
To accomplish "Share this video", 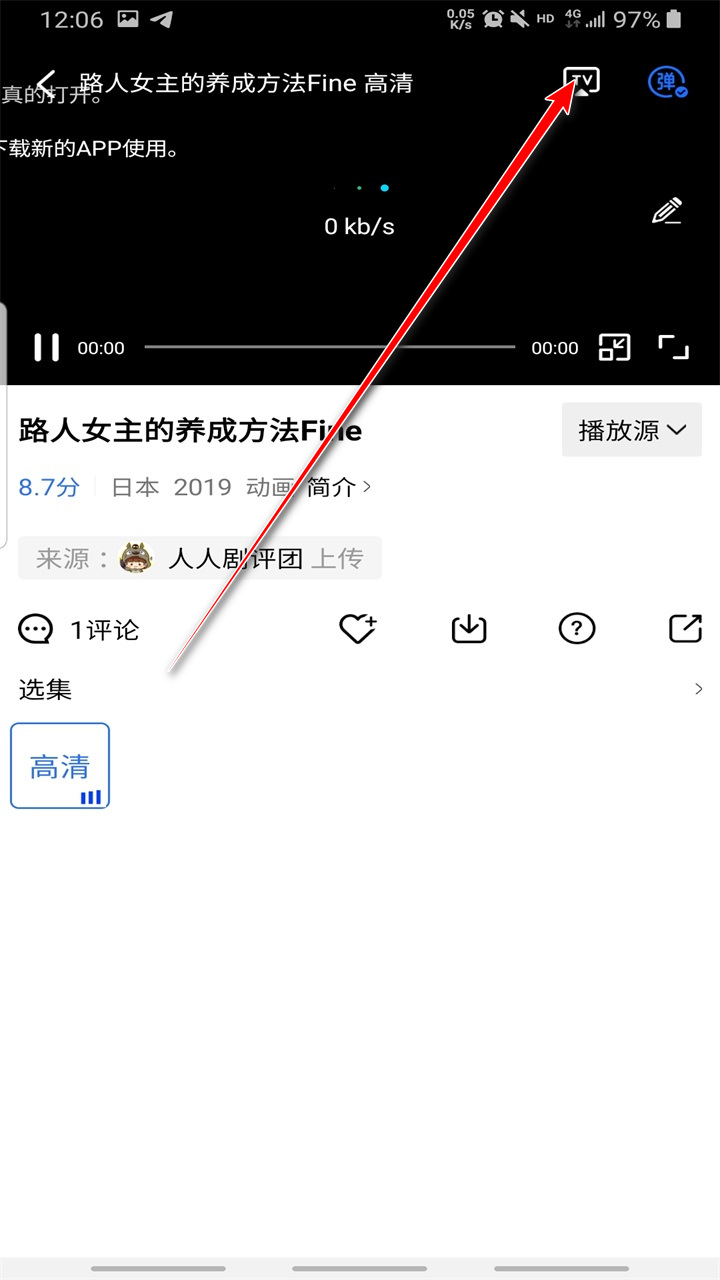I will [x=685, y=628].
